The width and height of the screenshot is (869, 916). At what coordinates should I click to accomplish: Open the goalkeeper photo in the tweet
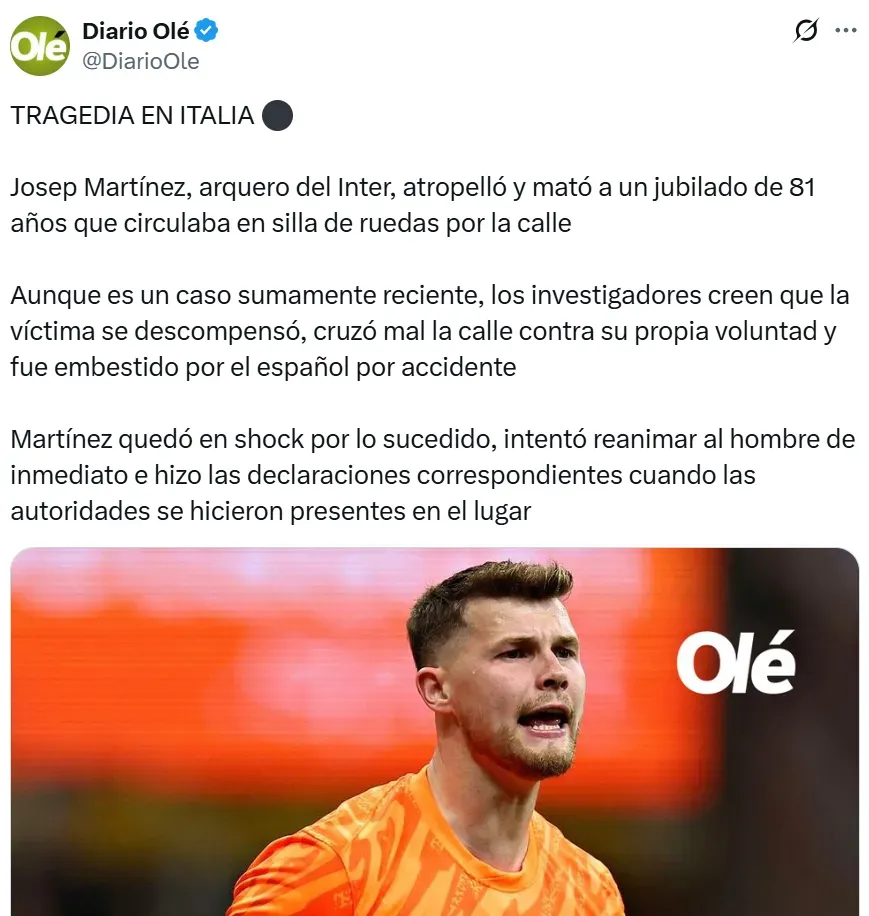[x=434, y=730]
